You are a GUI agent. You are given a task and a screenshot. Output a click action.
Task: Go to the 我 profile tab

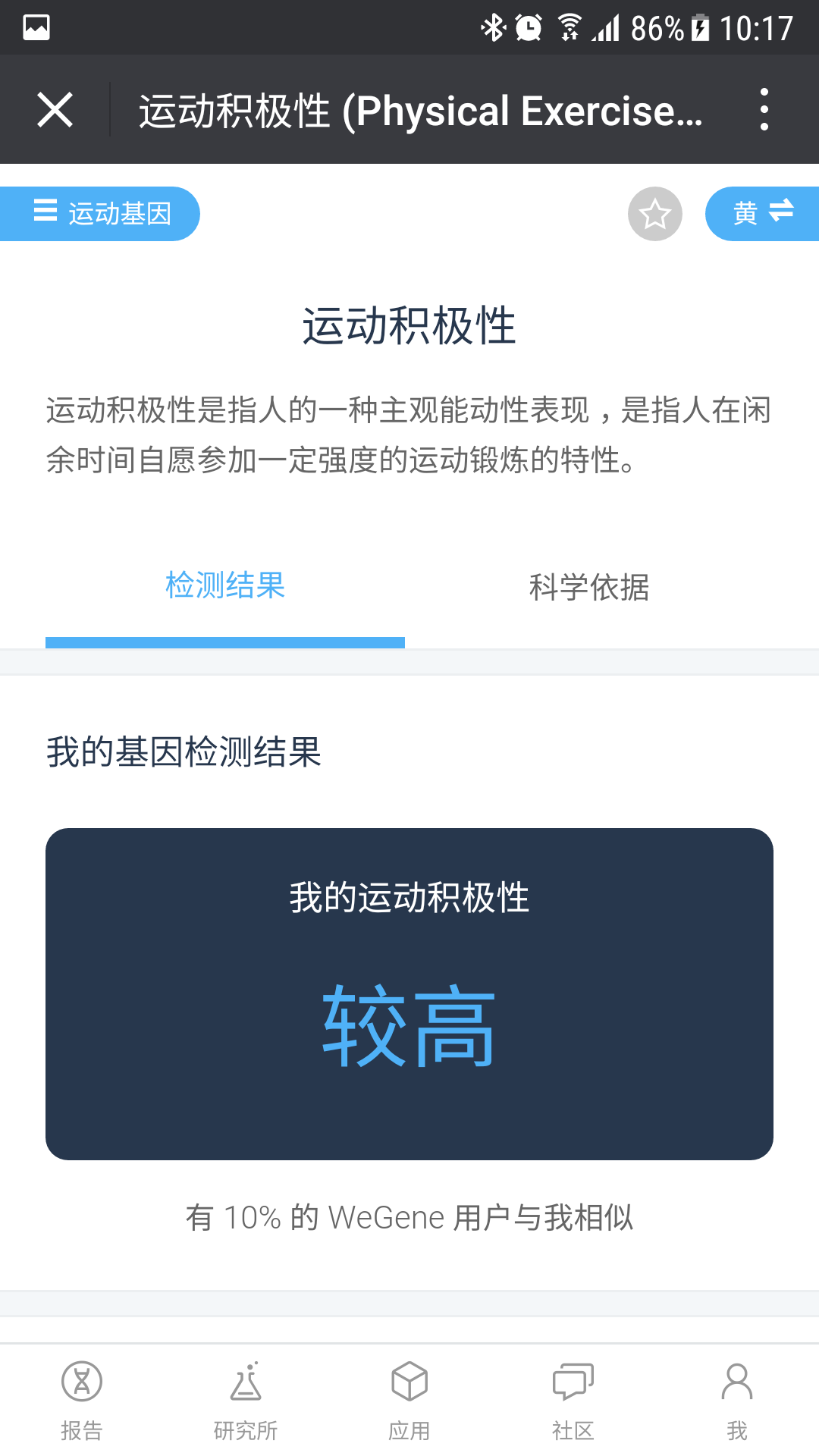click(x=737, y=1401)
